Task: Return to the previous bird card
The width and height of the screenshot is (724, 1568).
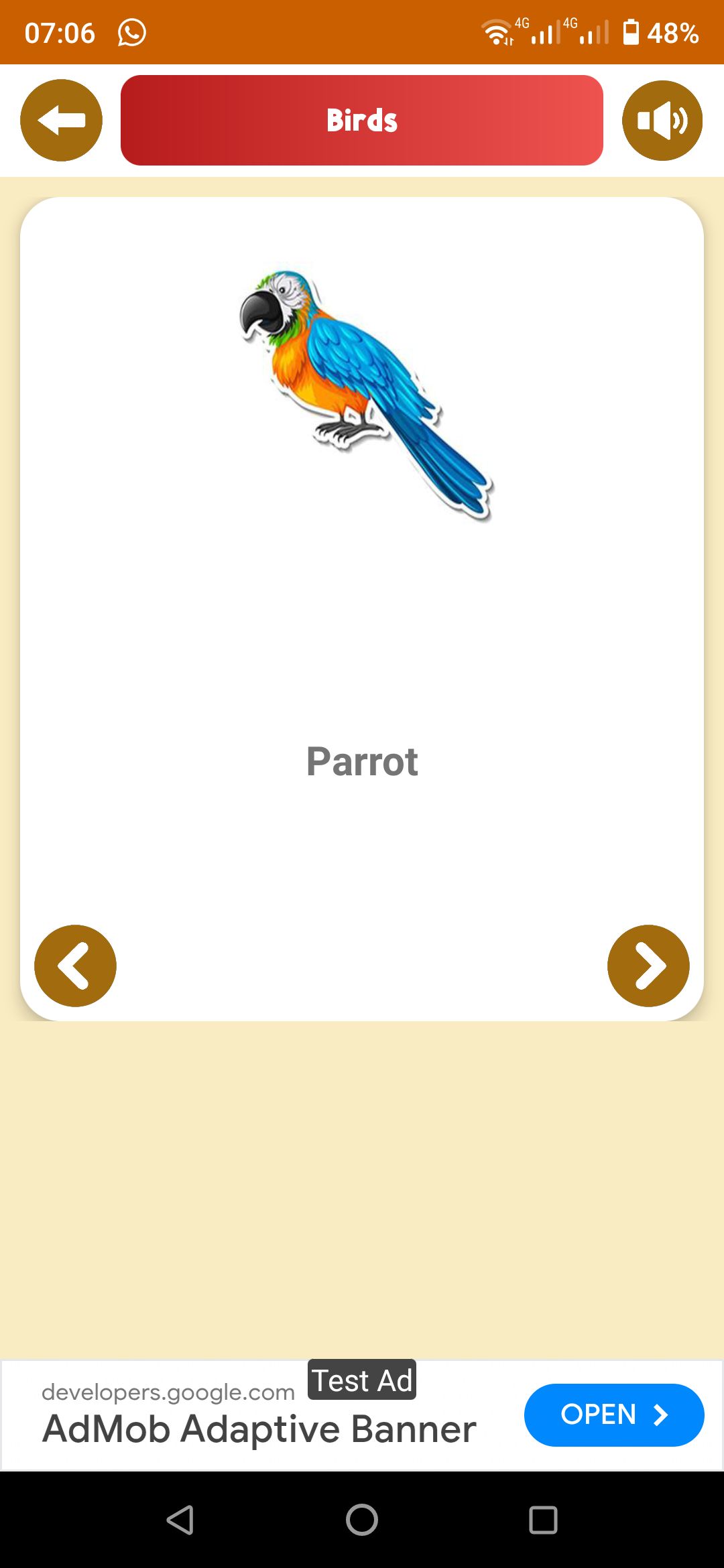Action: (75, 966)
